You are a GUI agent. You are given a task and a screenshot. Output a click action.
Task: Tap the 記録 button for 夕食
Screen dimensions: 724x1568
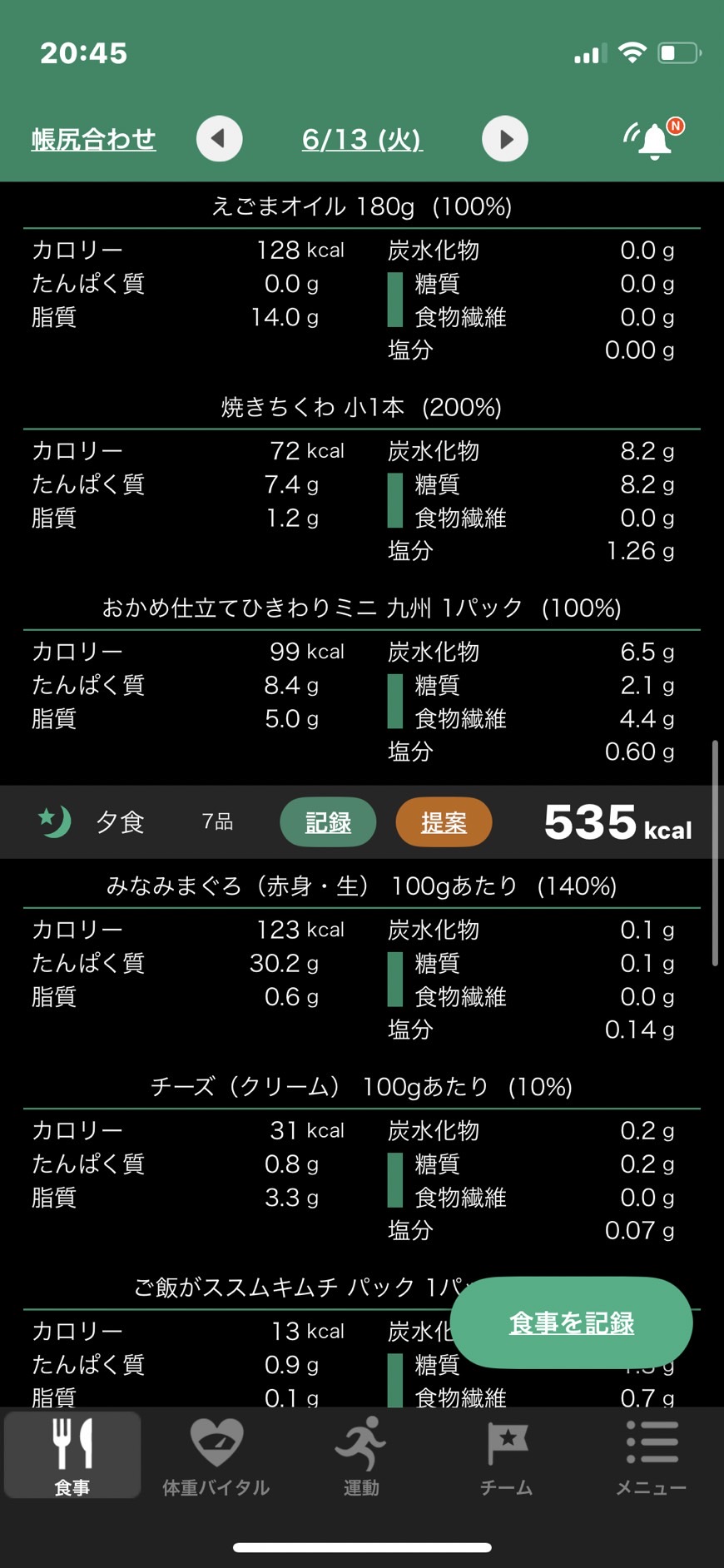[x=328, y=822]
